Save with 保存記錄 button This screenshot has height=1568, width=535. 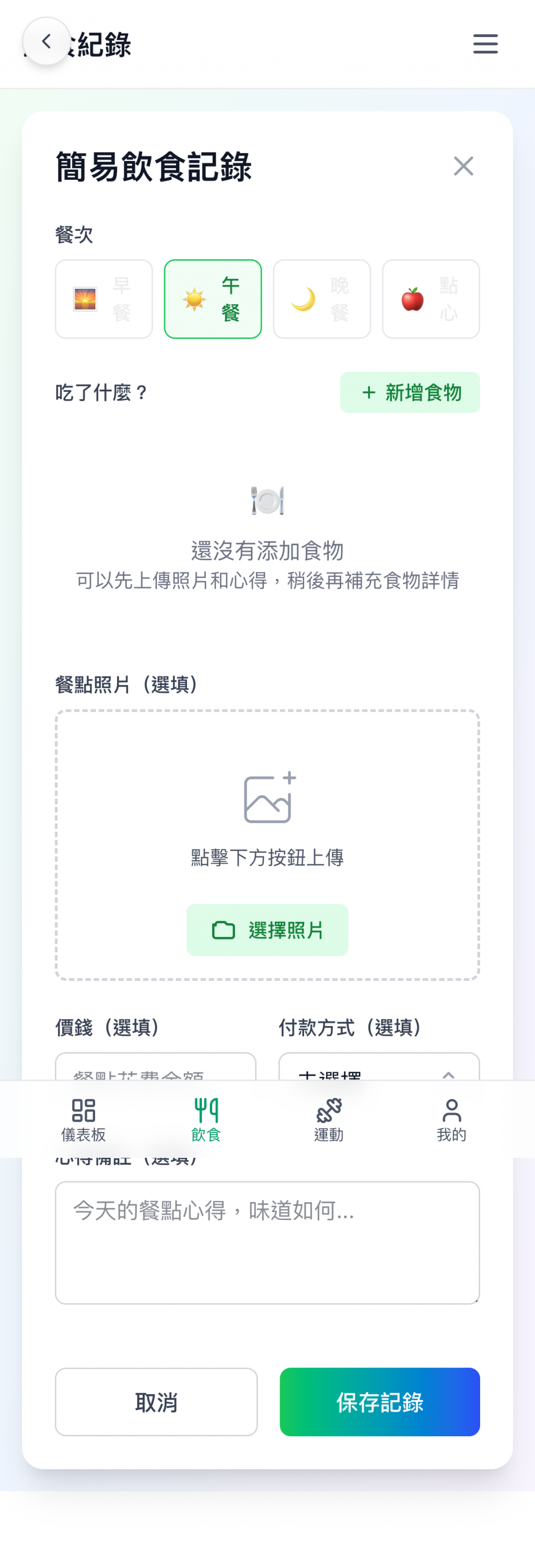click(379, 1402)
